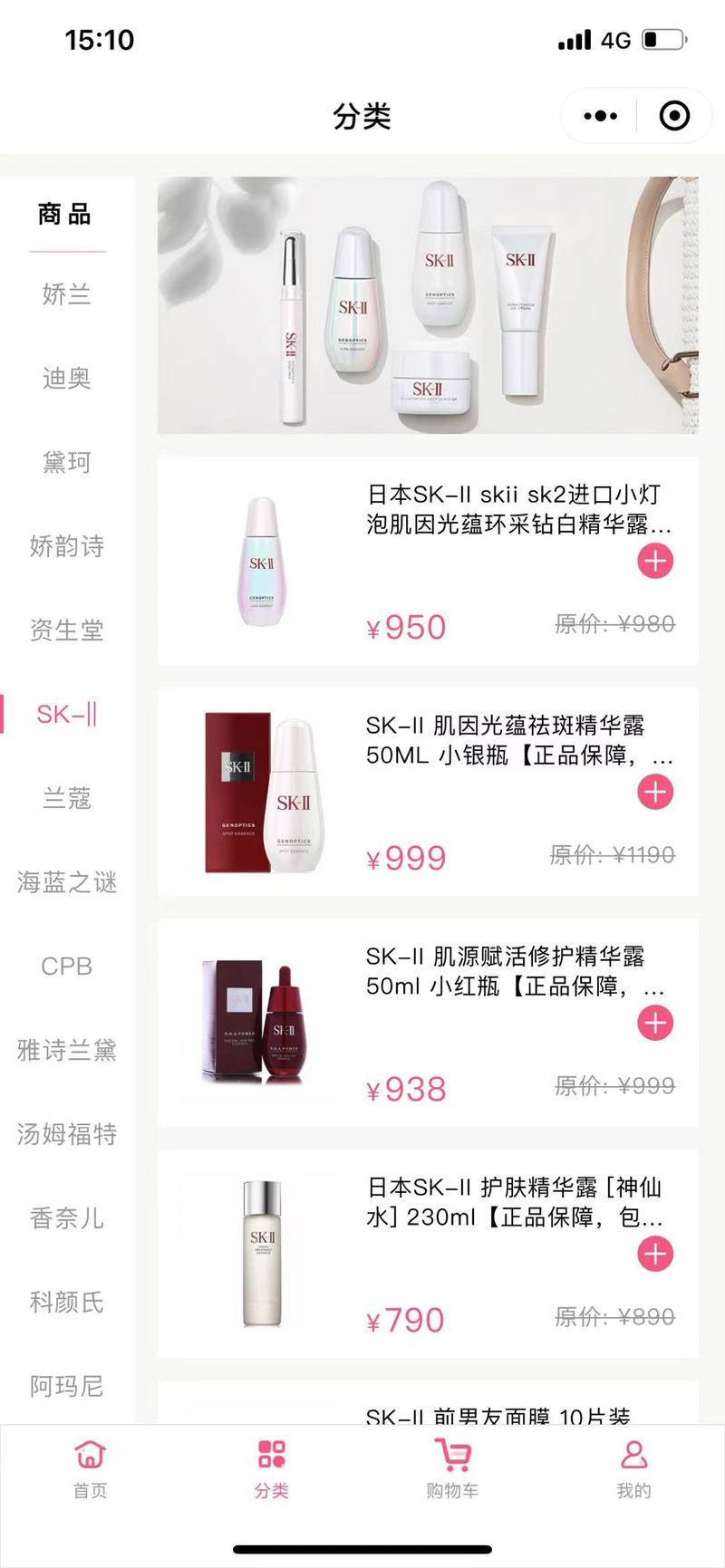Open the 购物车 tab
Image resolution: width=725 pixels, height=1568 pixels.
452,1469
